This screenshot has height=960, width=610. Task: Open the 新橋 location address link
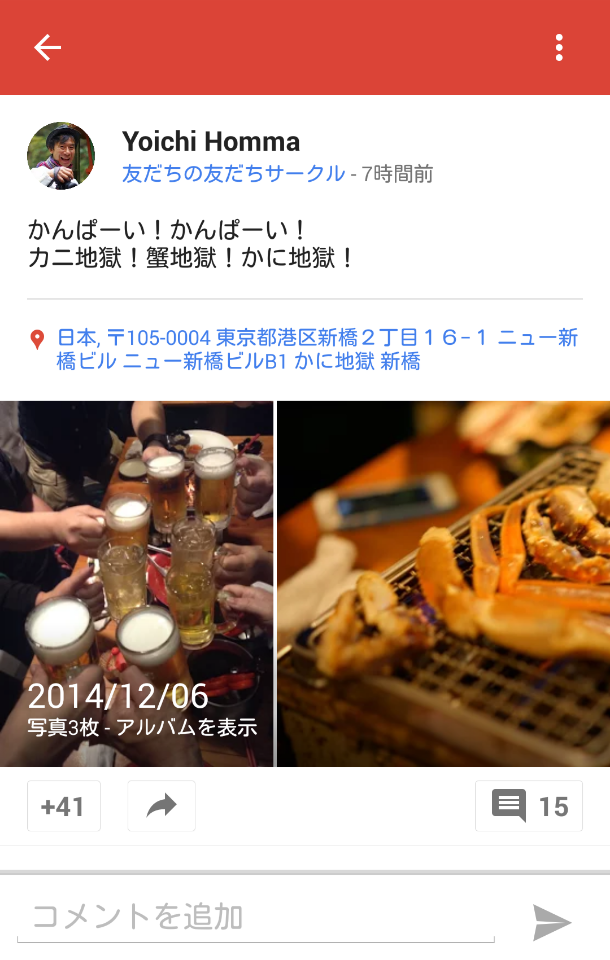click(317, 349)
